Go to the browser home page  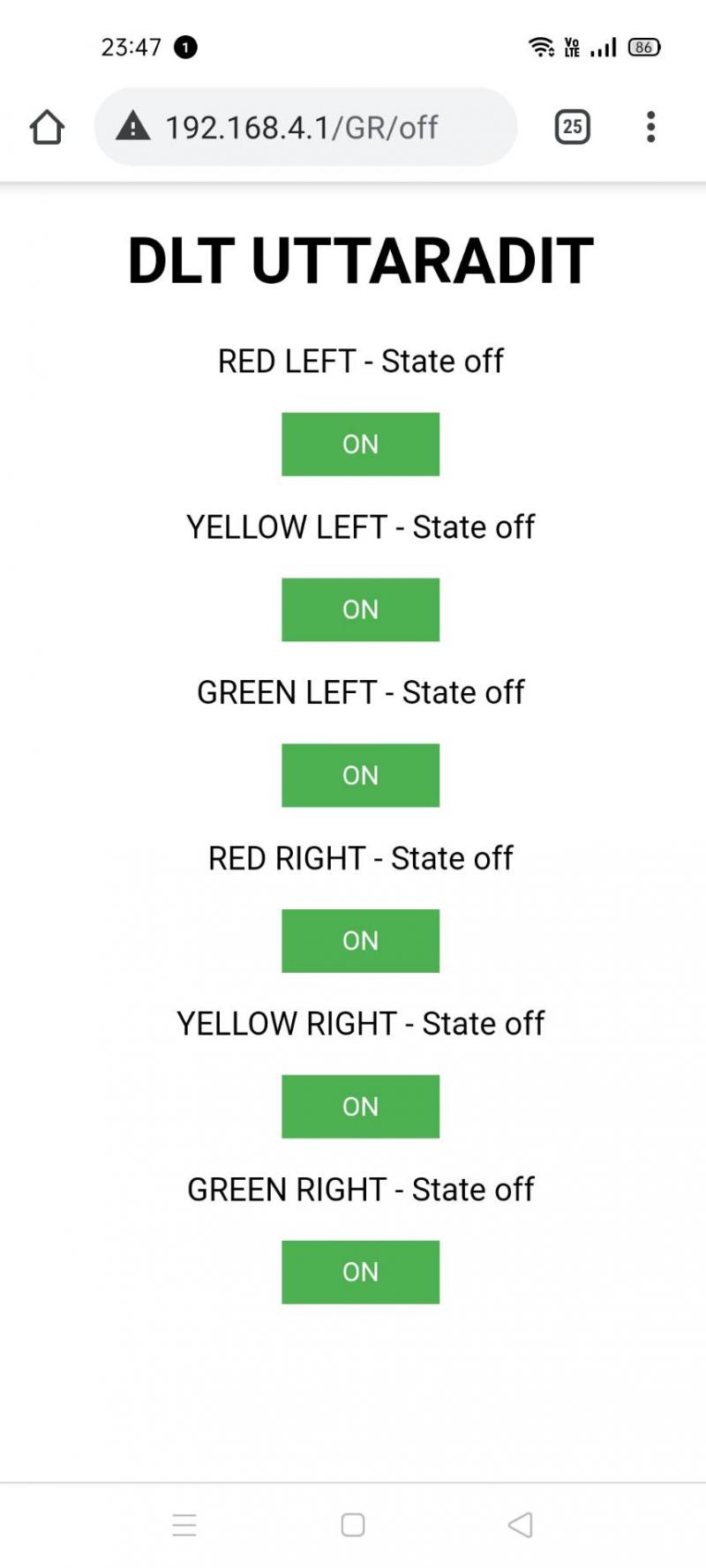point(47,127)
